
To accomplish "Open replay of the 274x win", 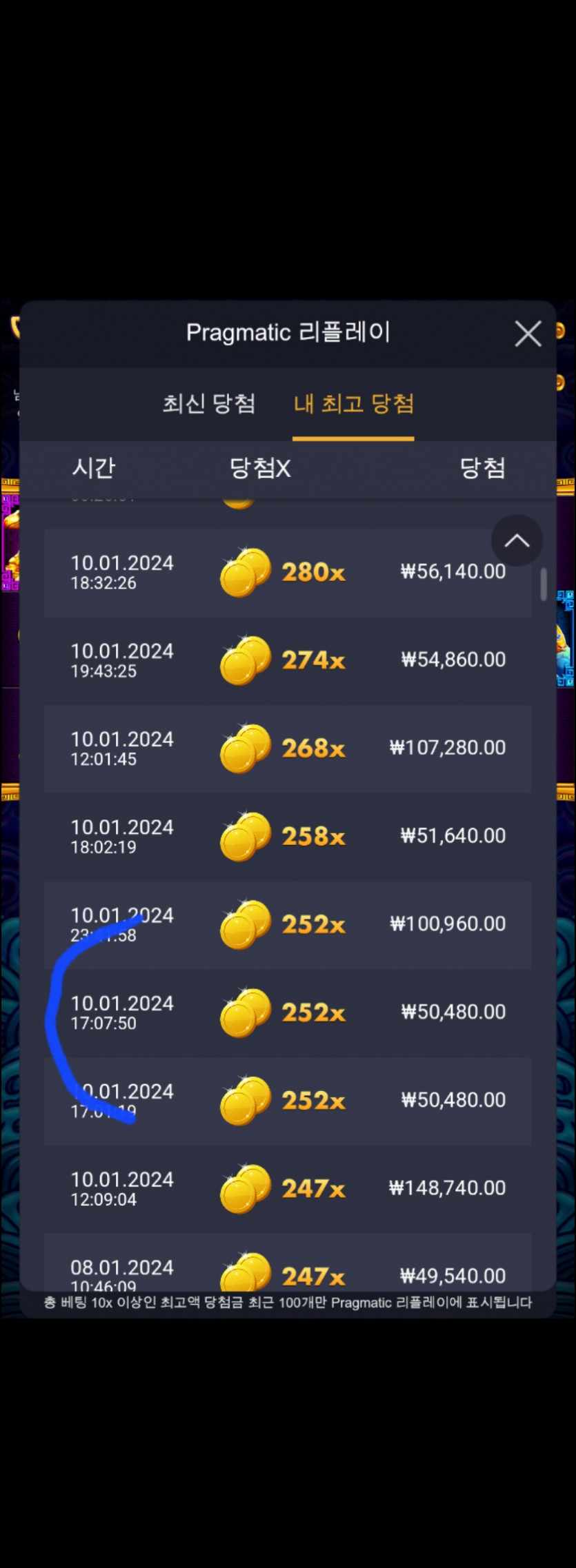I will [288, 660].
